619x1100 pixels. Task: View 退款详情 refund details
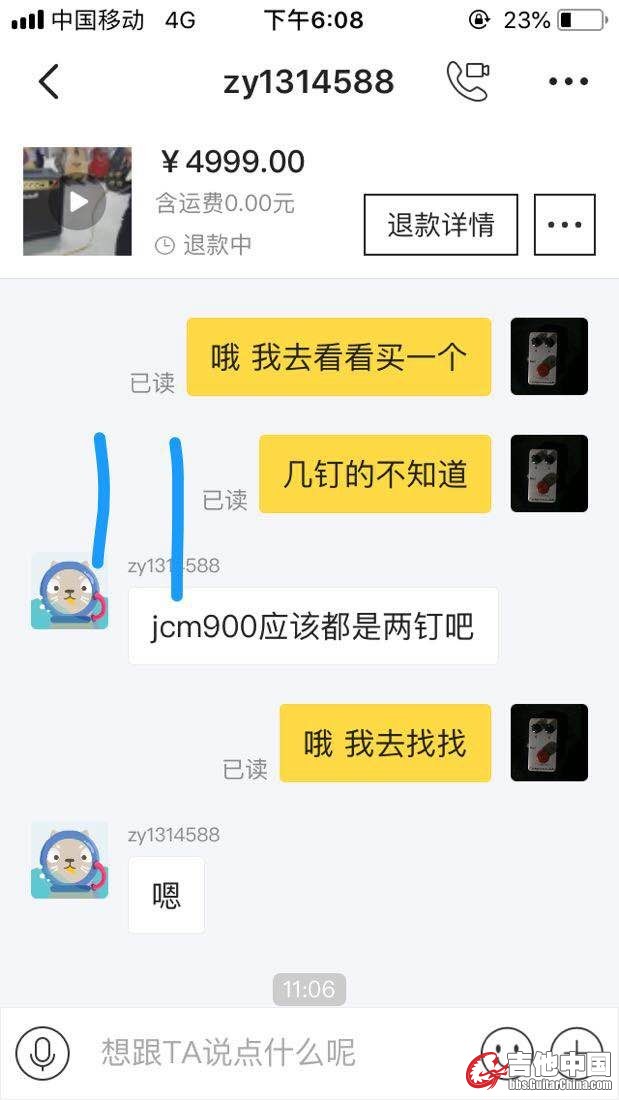[440, 224]
